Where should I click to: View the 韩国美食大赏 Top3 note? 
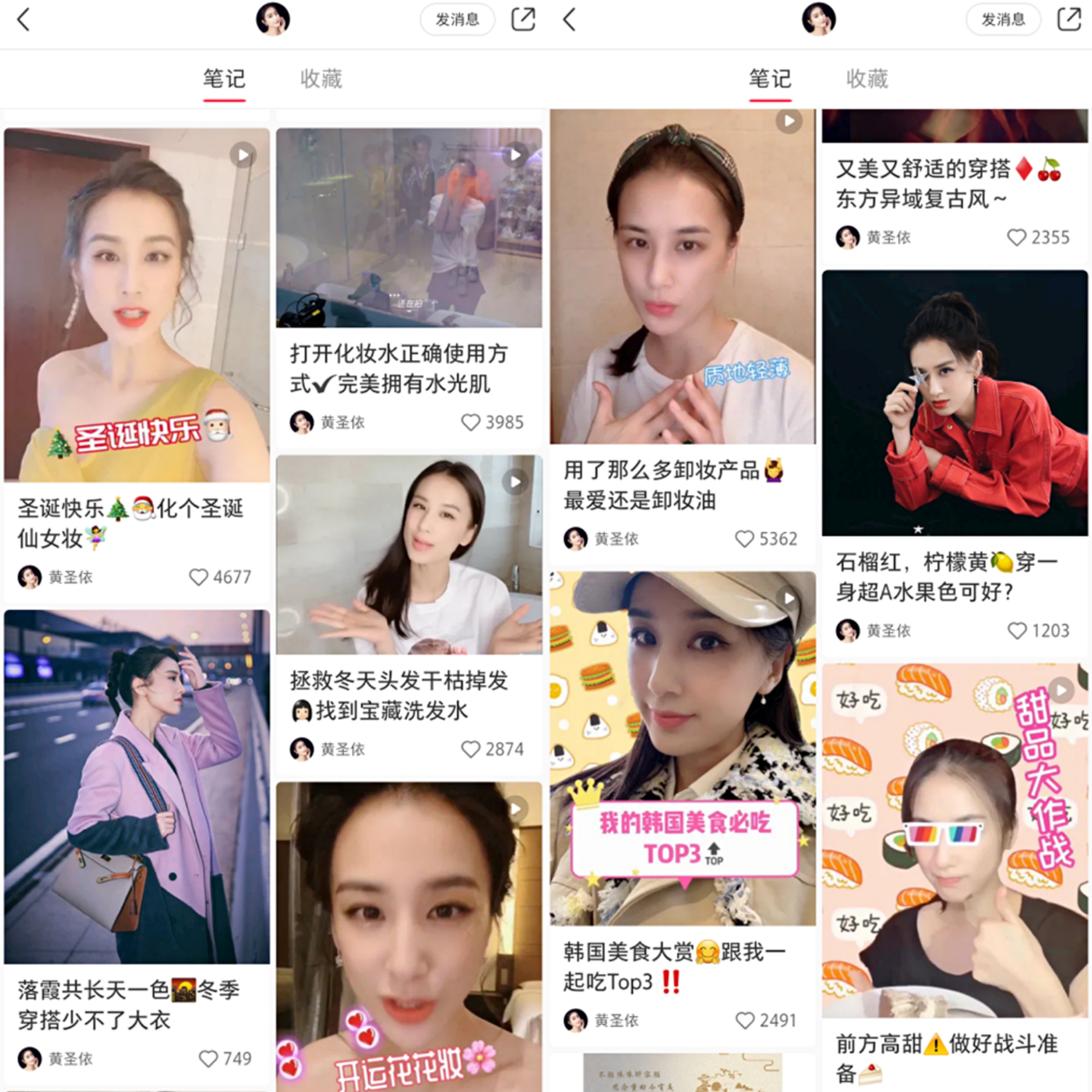click(x=682, y=748)
